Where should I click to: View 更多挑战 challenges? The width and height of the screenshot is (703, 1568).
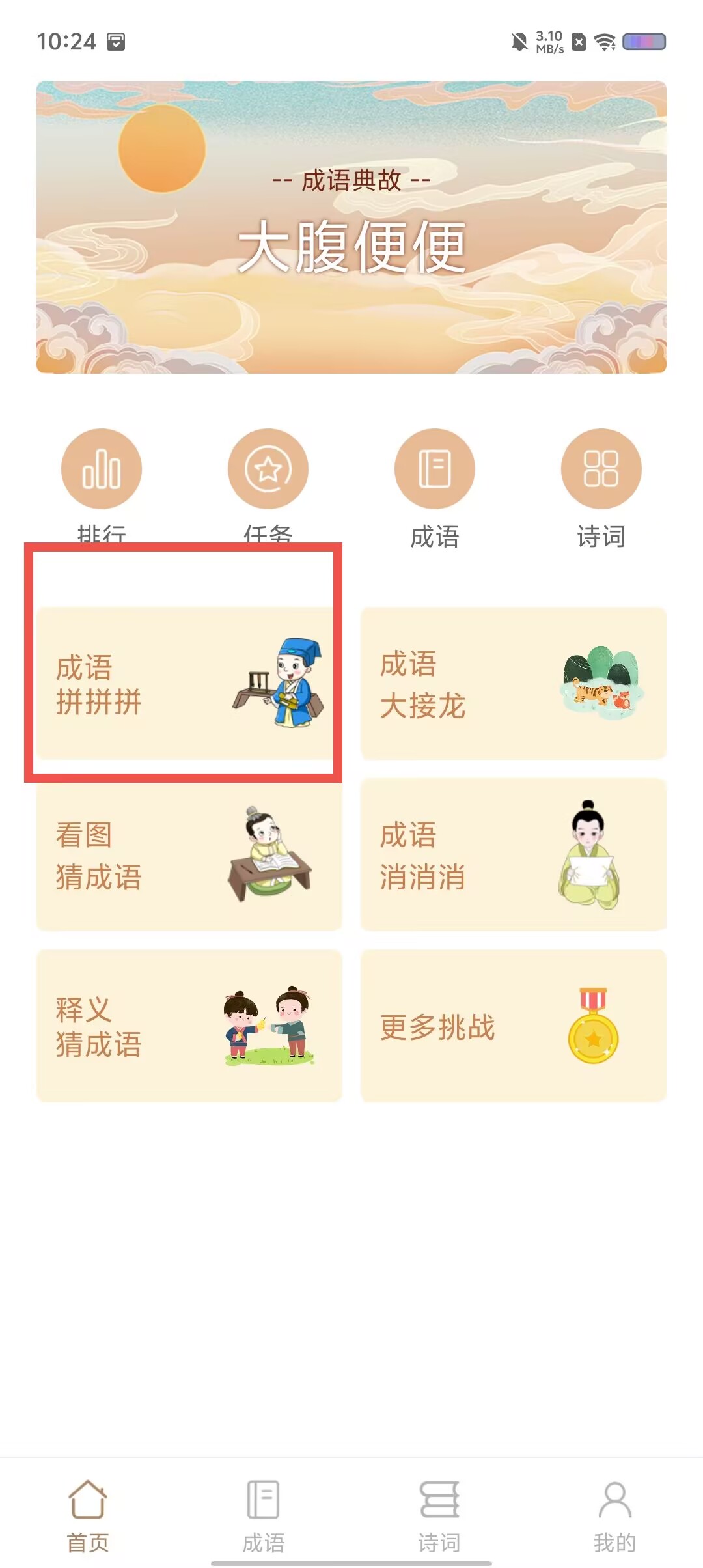pos(514,1026)
